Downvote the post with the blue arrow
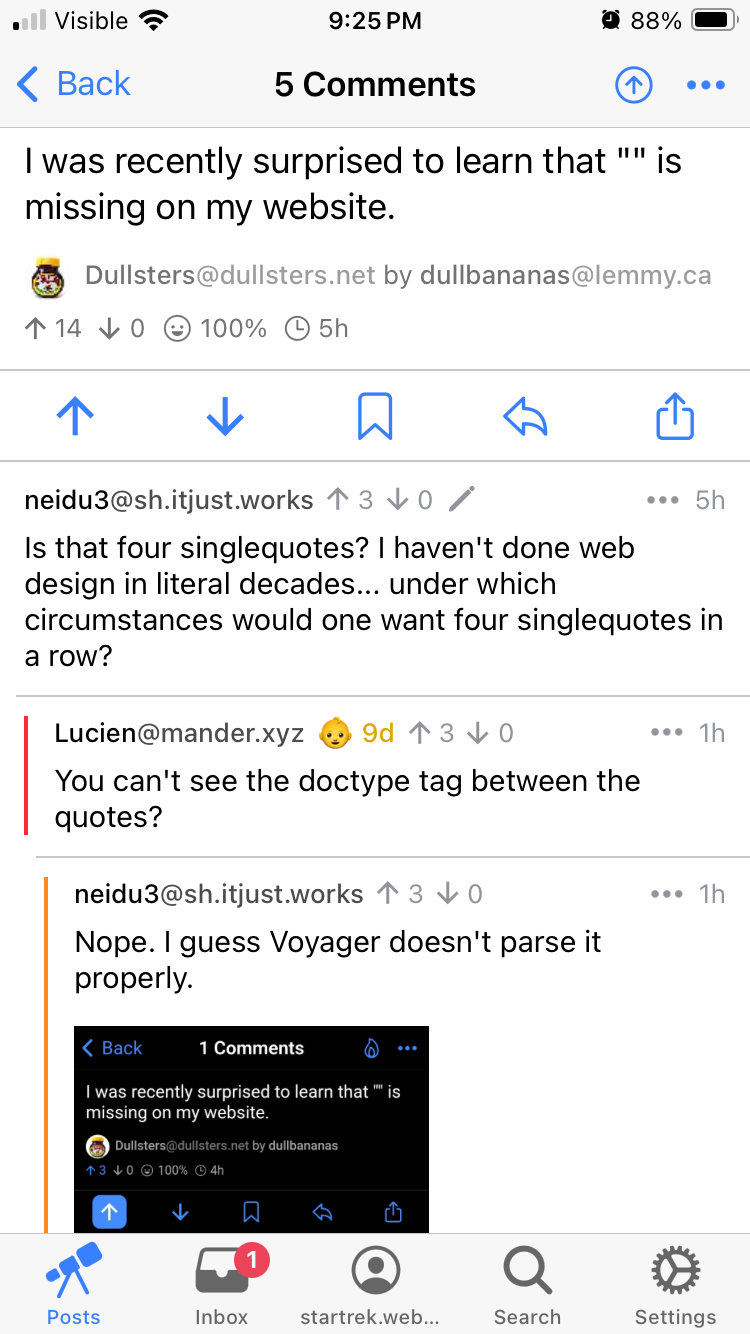The image size is (750, 1334). coord(225,416)
